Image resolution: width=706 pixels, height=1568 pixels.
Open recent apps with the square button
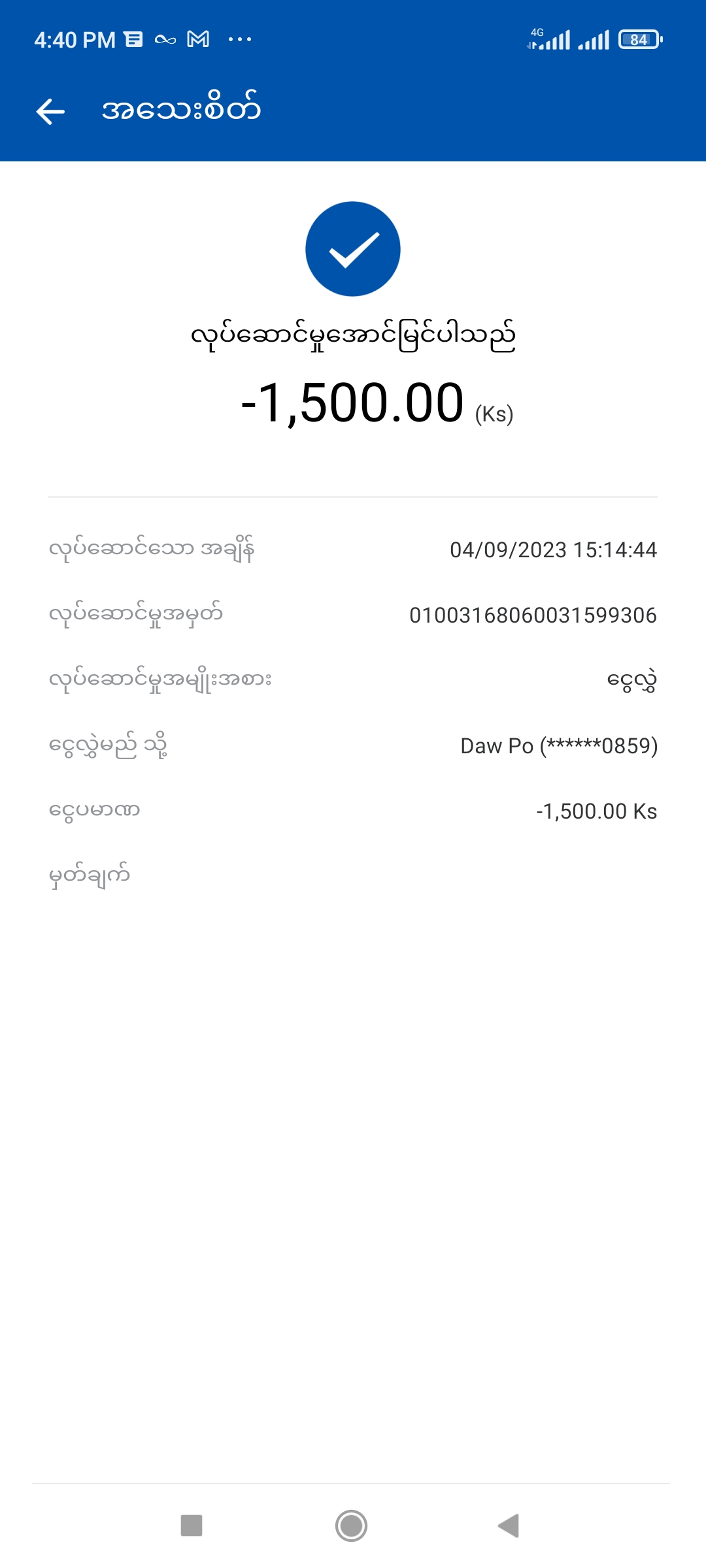coord(192,1526)
